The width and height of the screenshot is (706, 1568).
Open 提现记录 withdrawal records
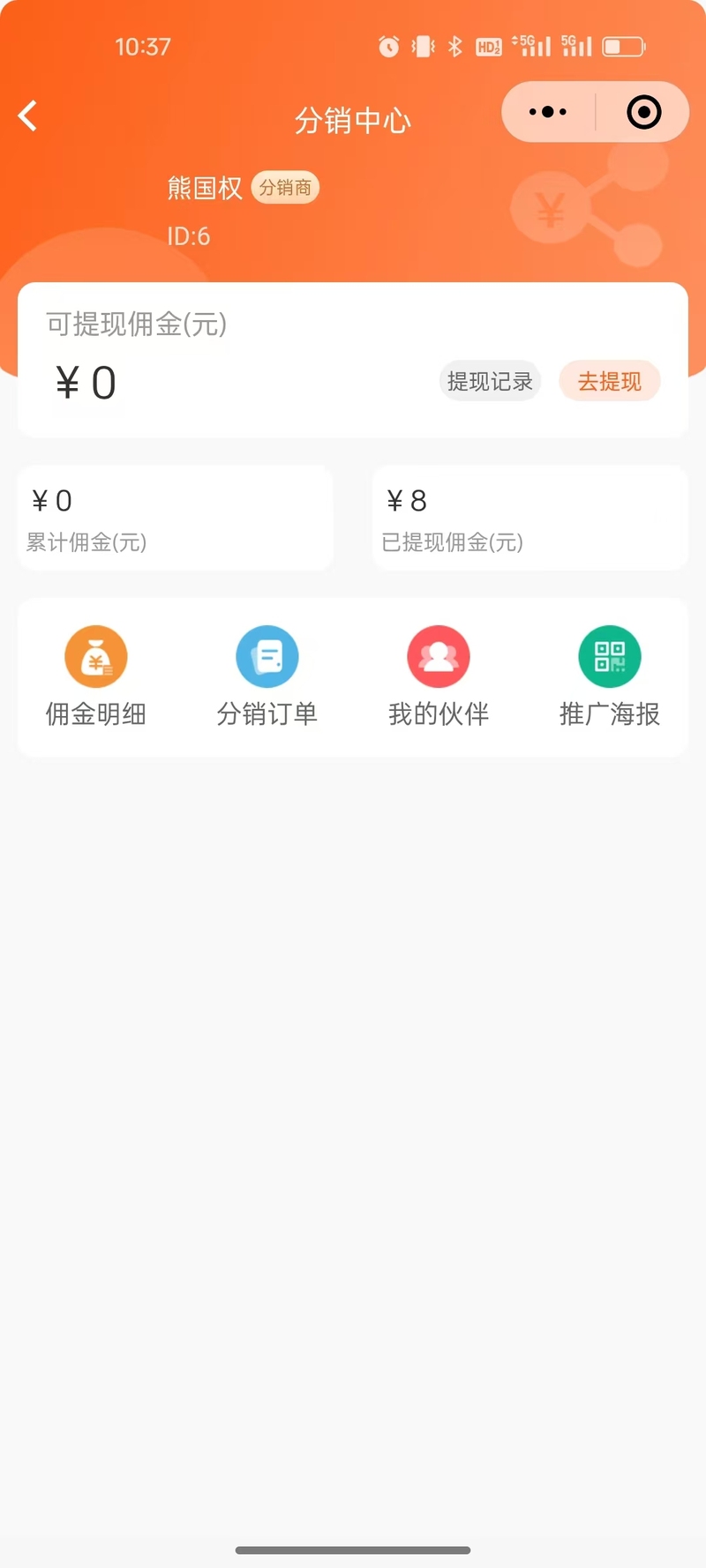click(490, 381)
